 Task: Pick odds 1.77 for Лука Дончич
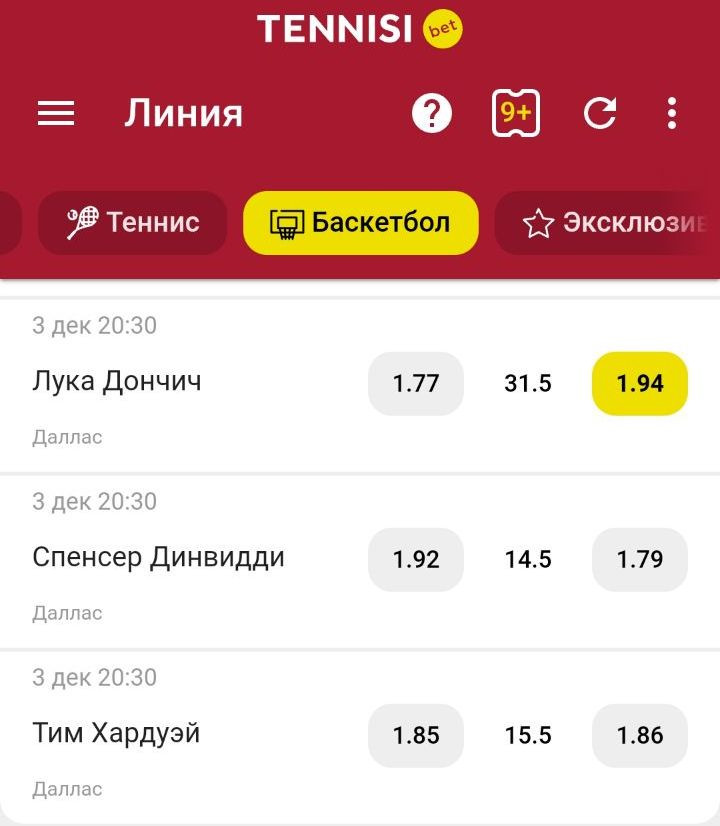tap(416, 383)
